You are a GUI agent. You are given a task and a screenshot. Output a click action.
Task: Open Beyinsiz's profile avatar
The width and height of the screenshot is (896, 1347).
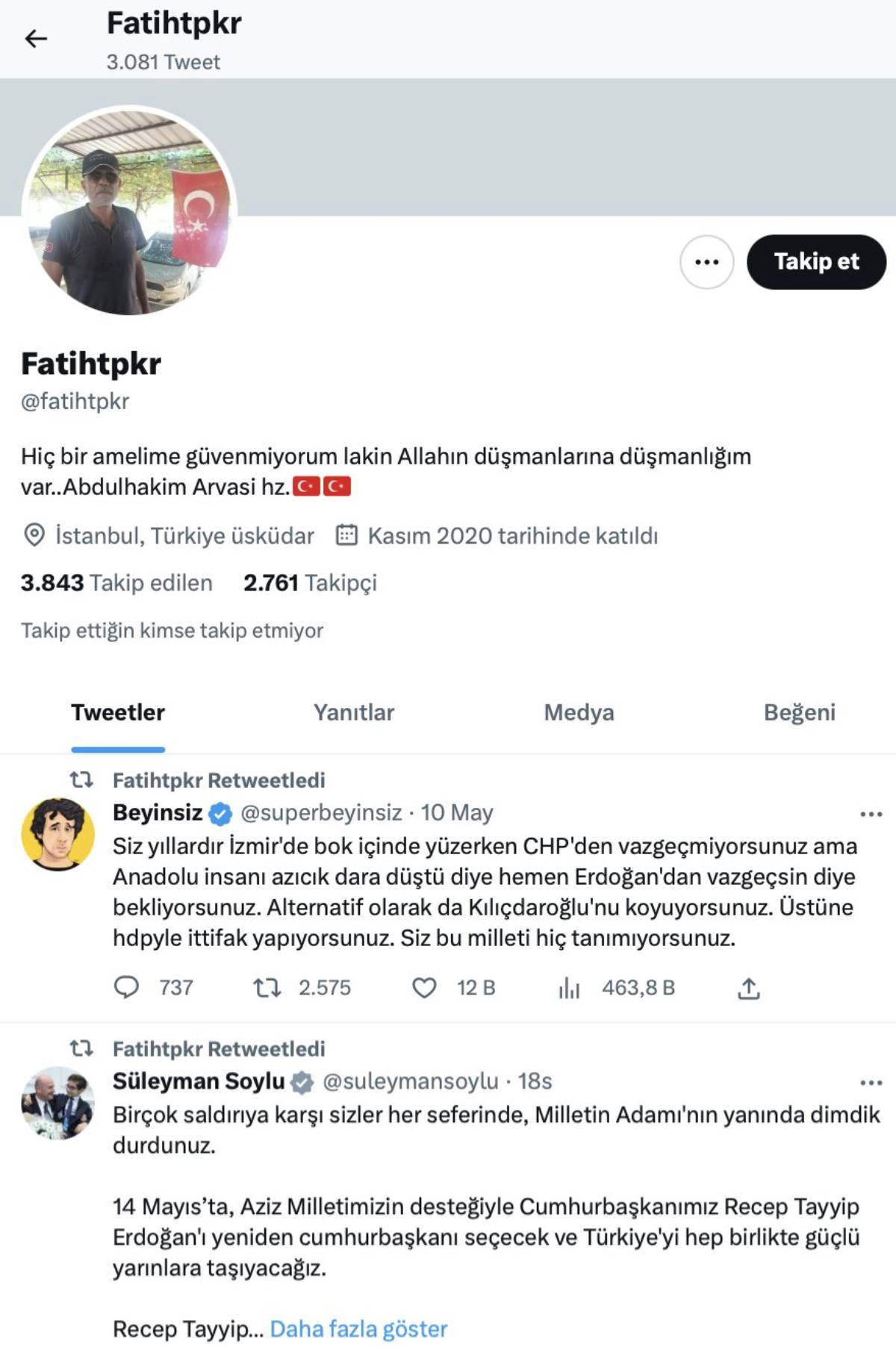coord(58,833)
